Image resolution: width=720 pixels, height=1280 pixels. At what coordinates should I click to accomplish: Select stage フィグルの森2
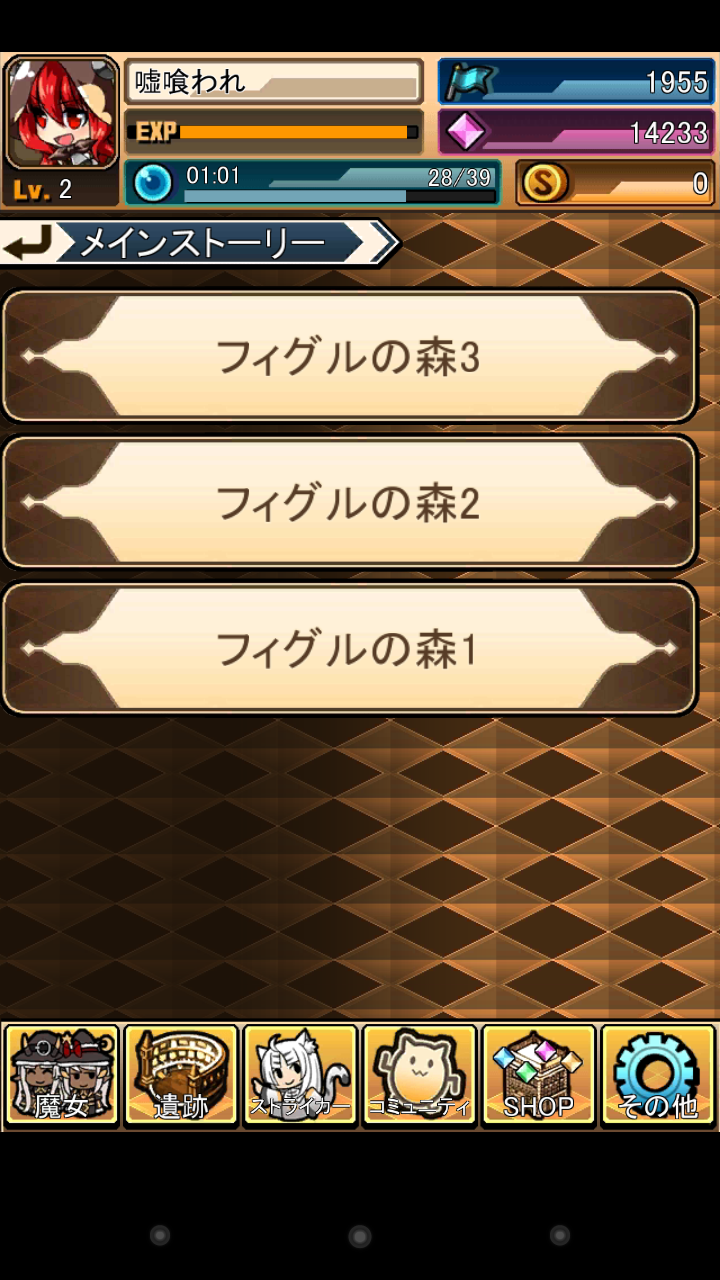[348, 503]
